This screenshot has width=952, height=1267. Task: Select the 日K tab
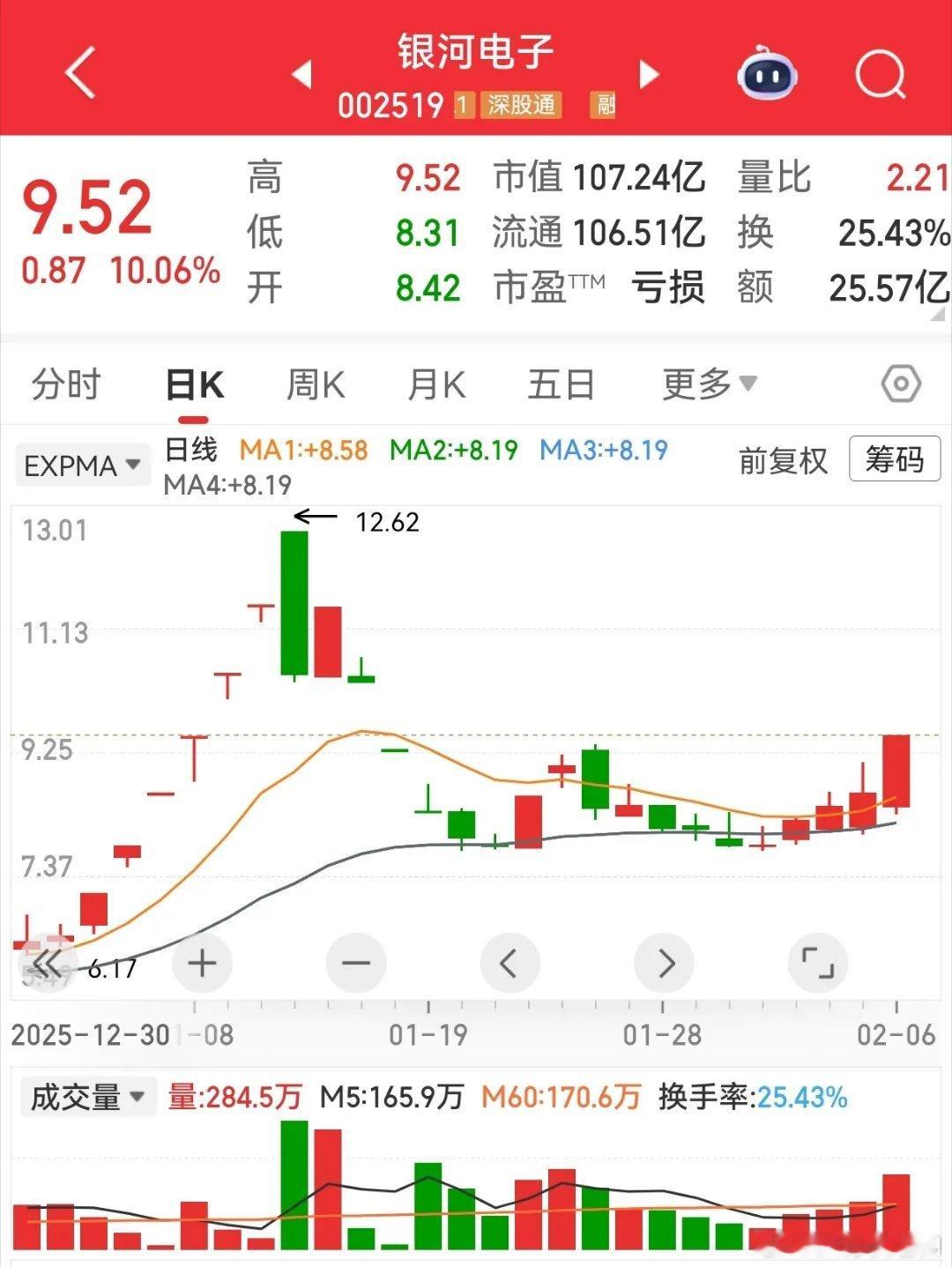(195, 384)
